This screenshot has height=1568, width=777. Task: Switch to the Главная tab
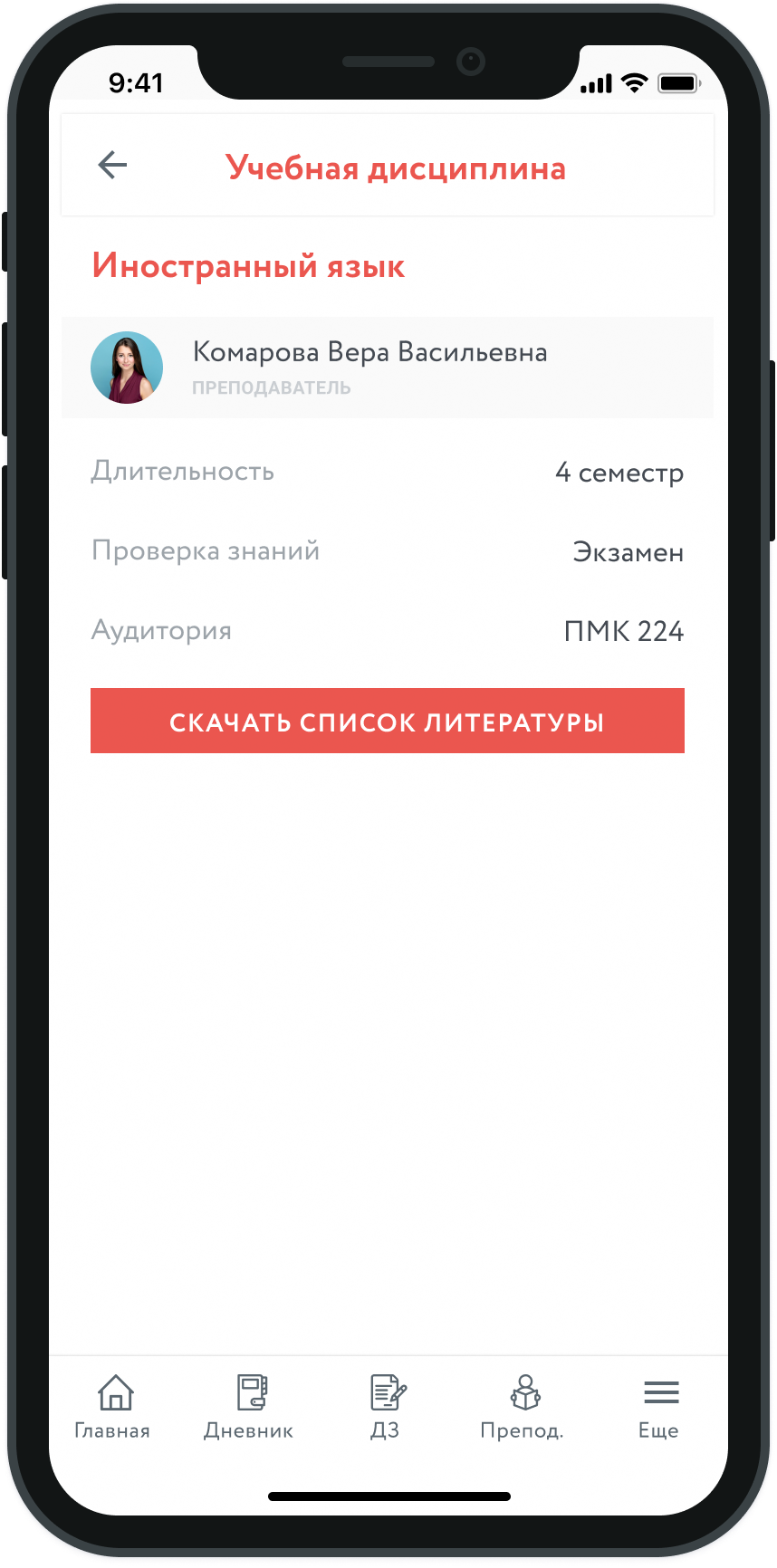113,1405
